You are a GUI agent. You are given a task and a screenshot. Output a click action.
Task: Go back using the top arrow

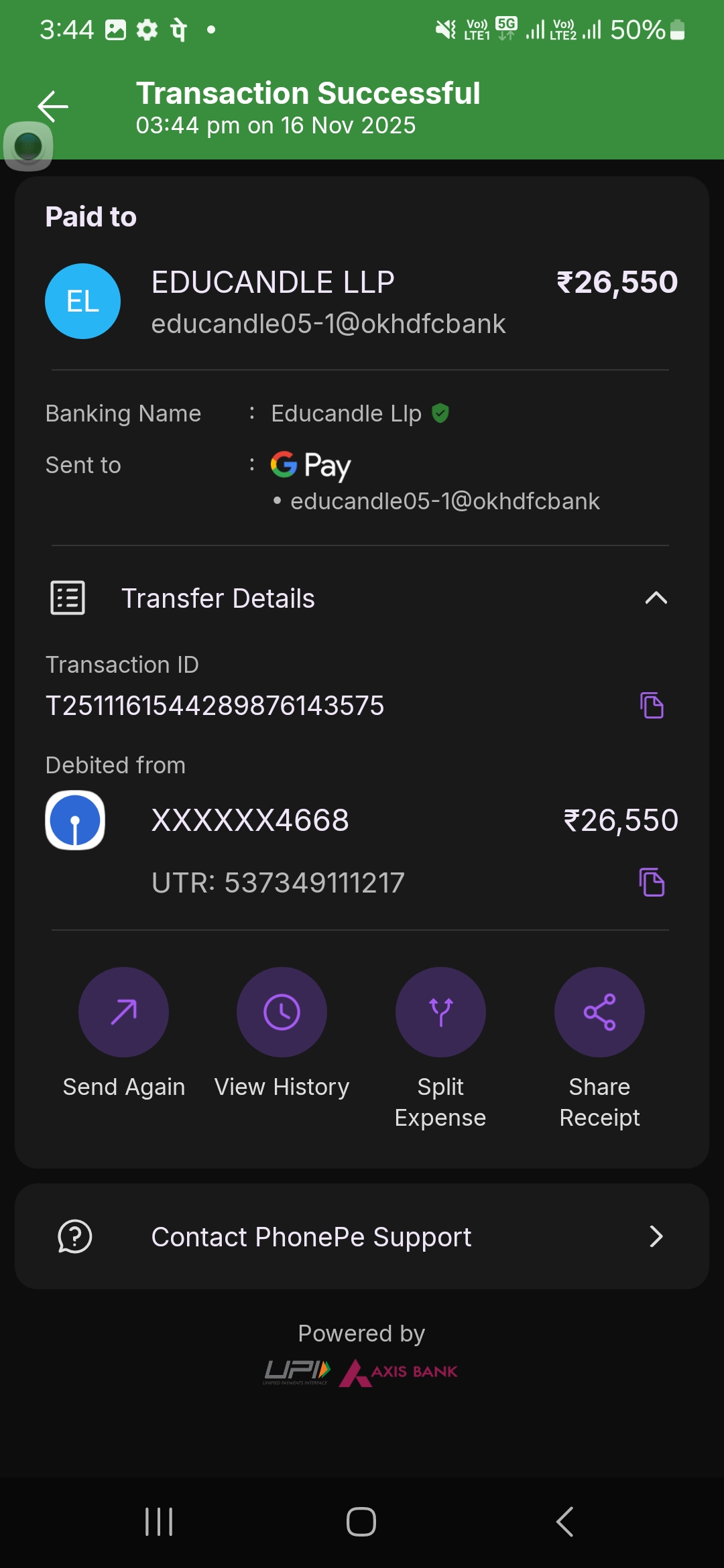click(x=53, y=107)
